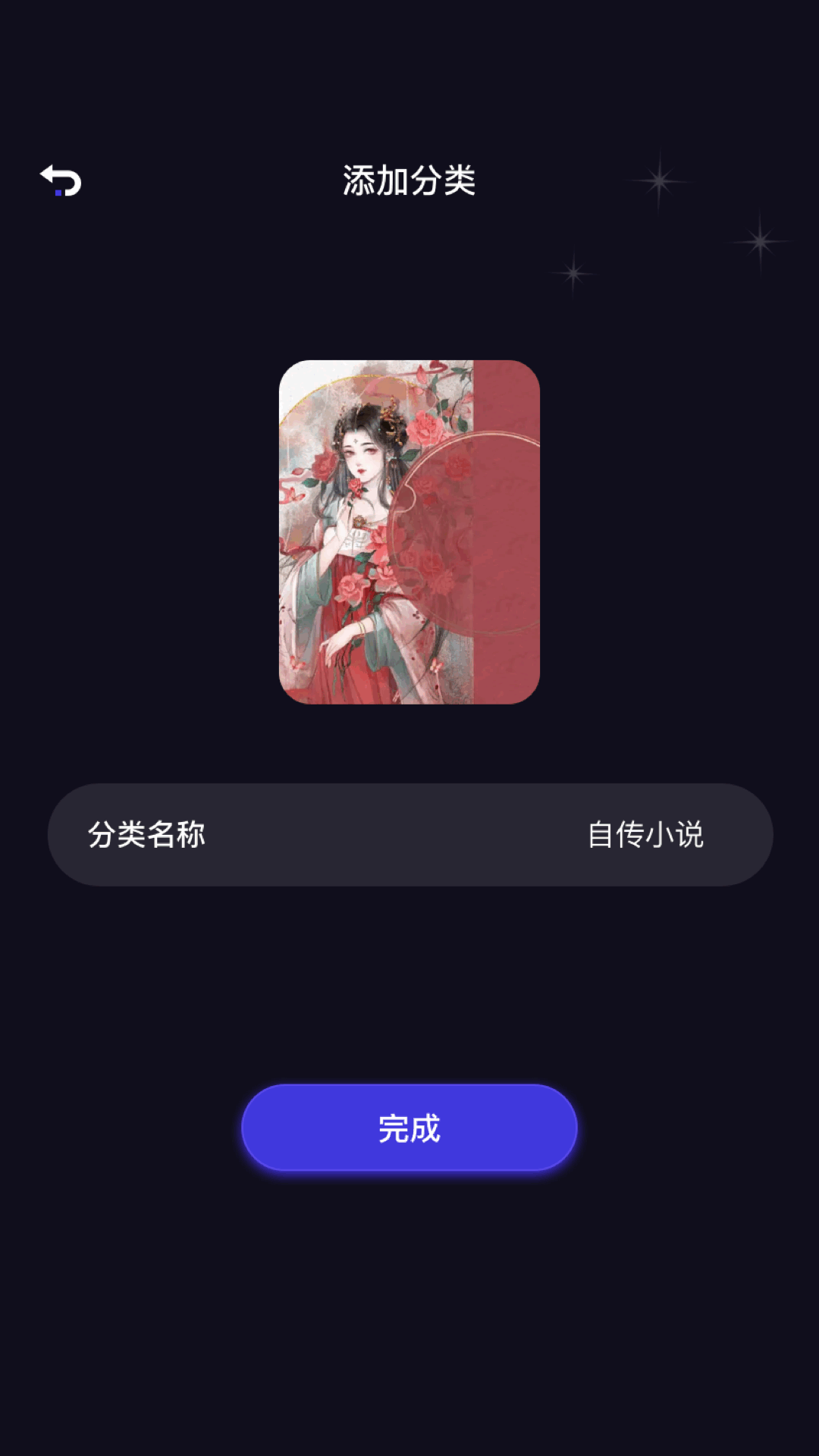Click the 添加分类 title text

(x=409, y=180)
